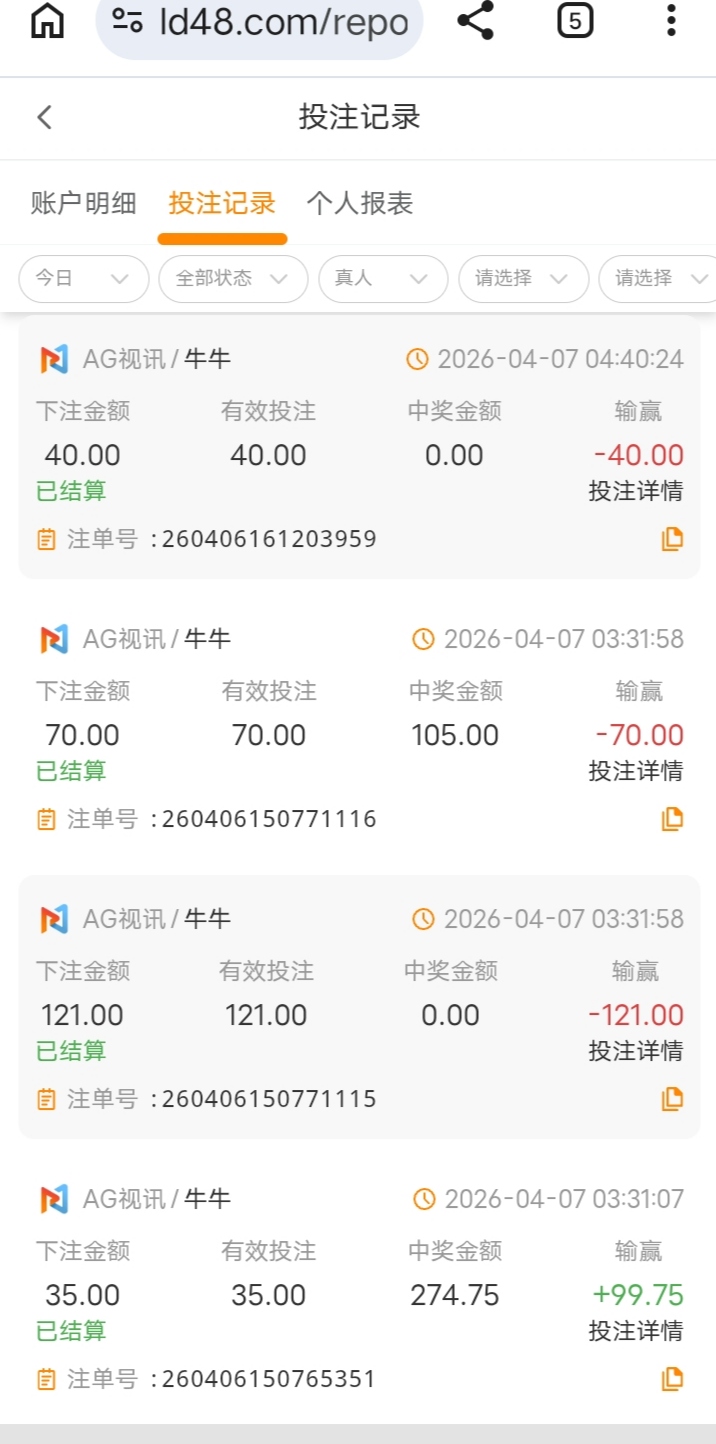
Task: View 投注详情 for the -40.00 bet
Action: pos(635,491)
